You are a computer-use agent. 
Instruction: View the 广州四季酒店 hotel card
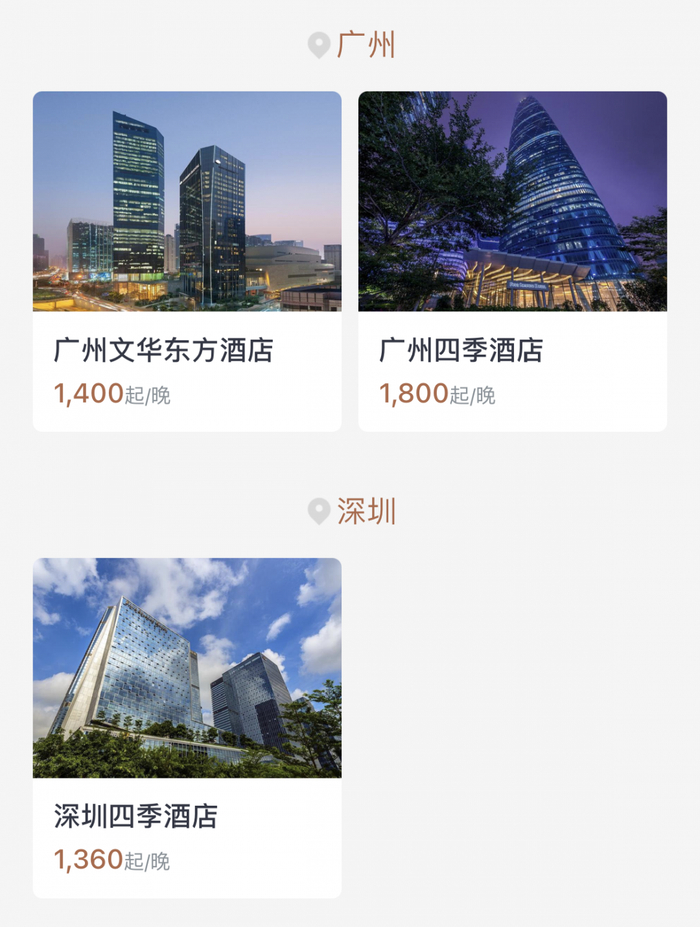(x=512, y=261)
